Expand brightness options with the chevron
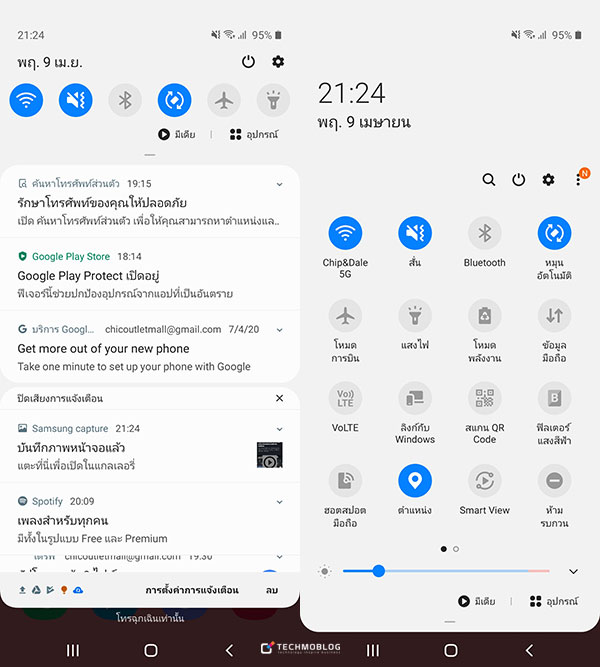This screenshot has height=667, width=600. pos(573,571)
